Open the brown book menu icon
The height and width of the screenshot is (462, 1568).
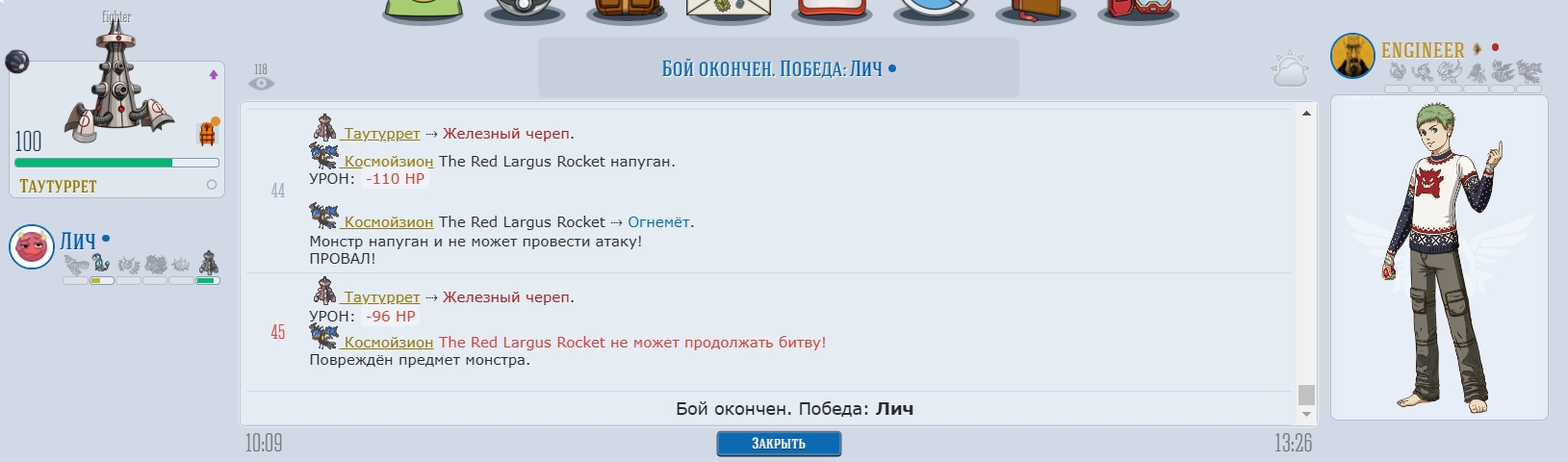tap(1035, 10)
